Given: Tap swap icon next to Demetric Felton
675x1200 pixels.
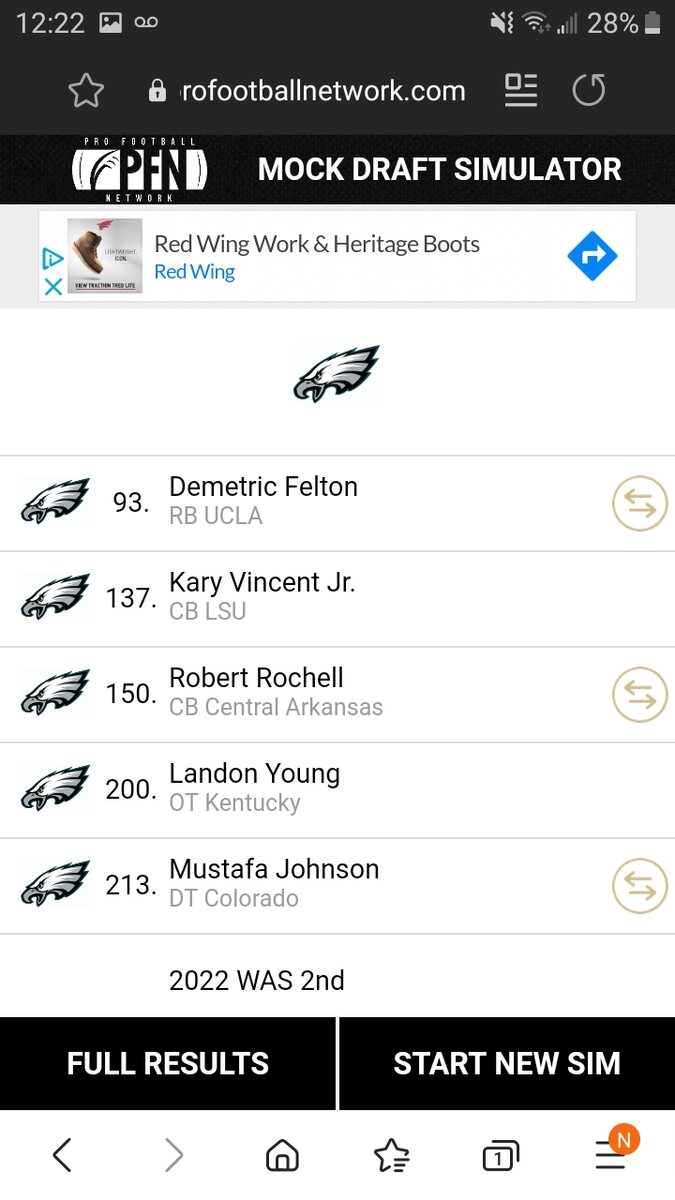Looking at the screenshot, I should tap(639, 504).
